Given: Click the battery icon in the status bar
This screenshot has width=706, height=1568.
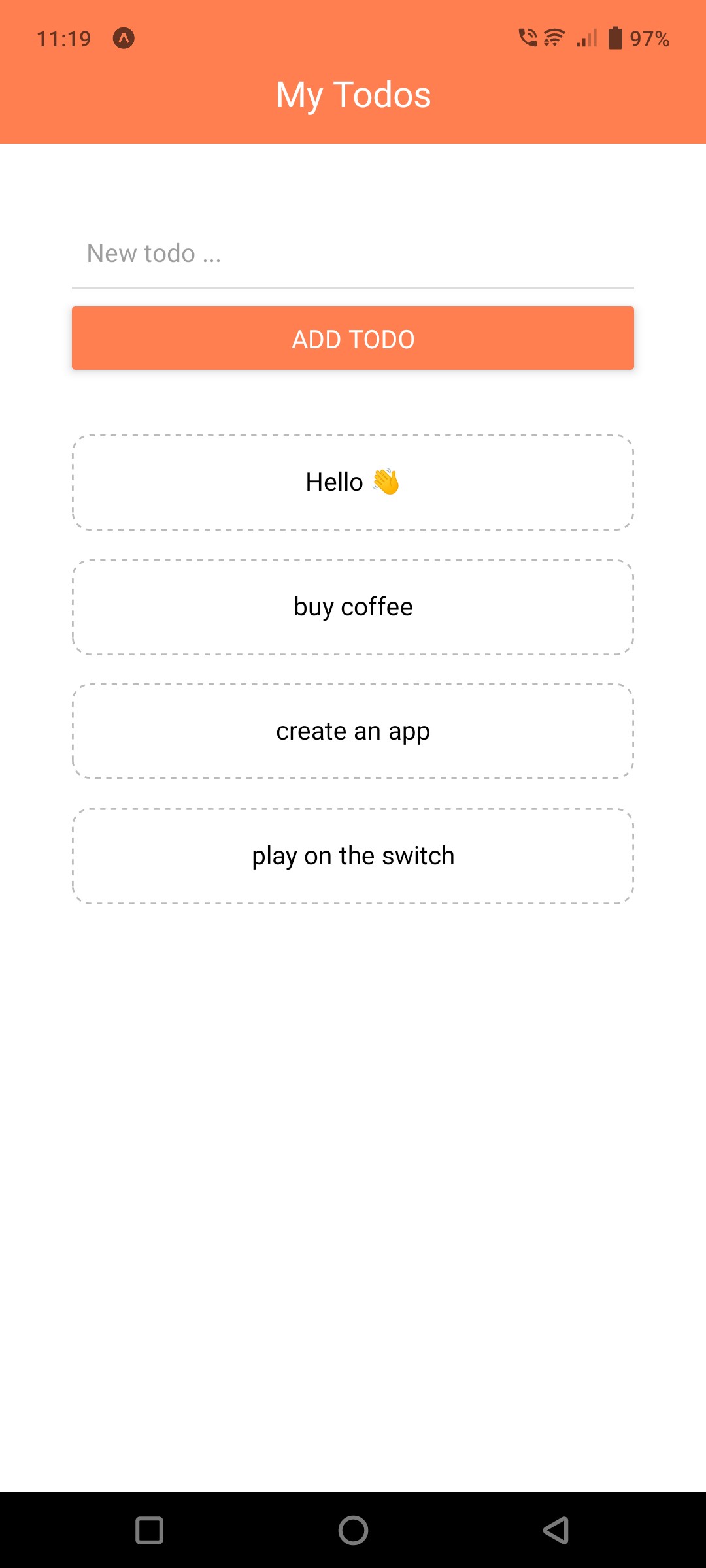Looking at the screenshot, I should [615, 38].
